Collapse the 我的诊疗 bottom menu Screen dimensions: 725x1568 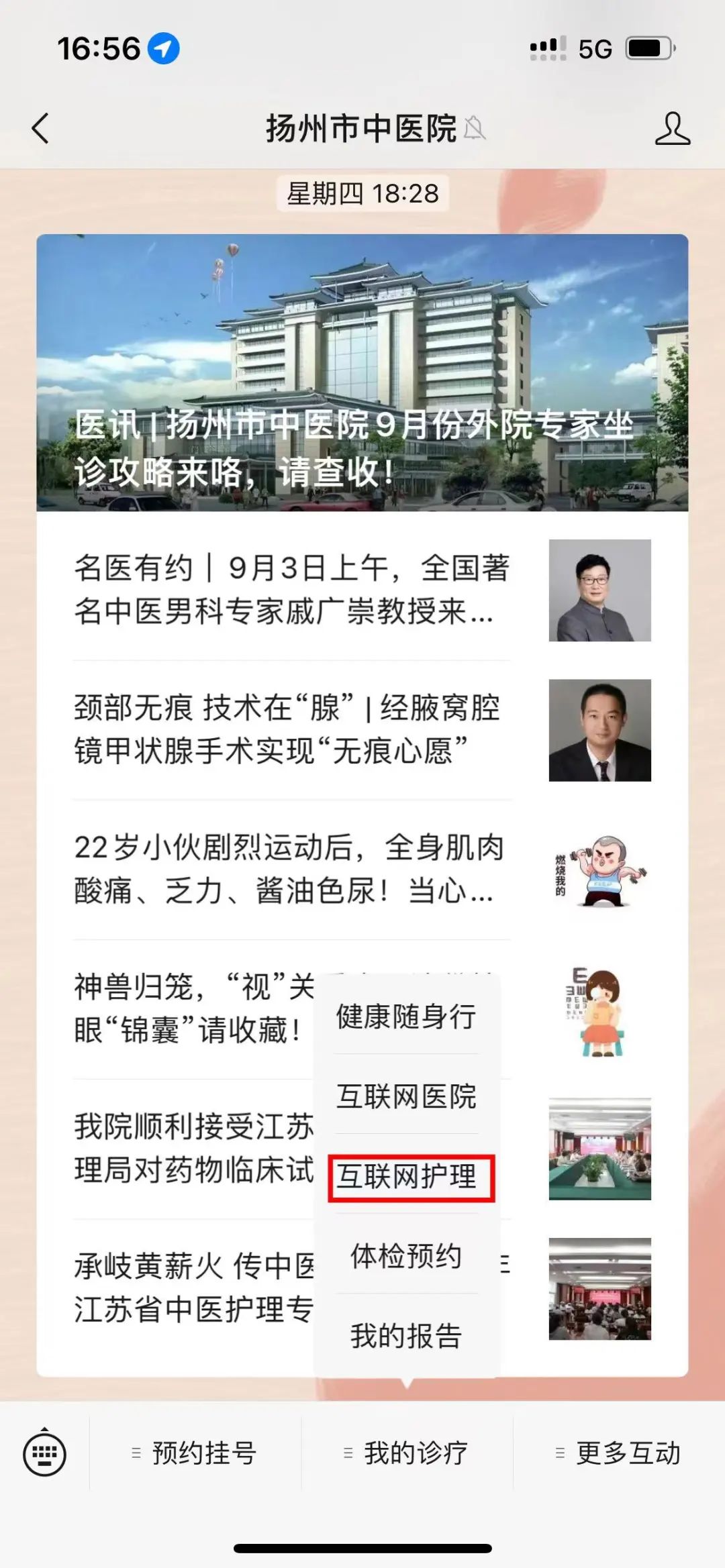pos(407,1454)
